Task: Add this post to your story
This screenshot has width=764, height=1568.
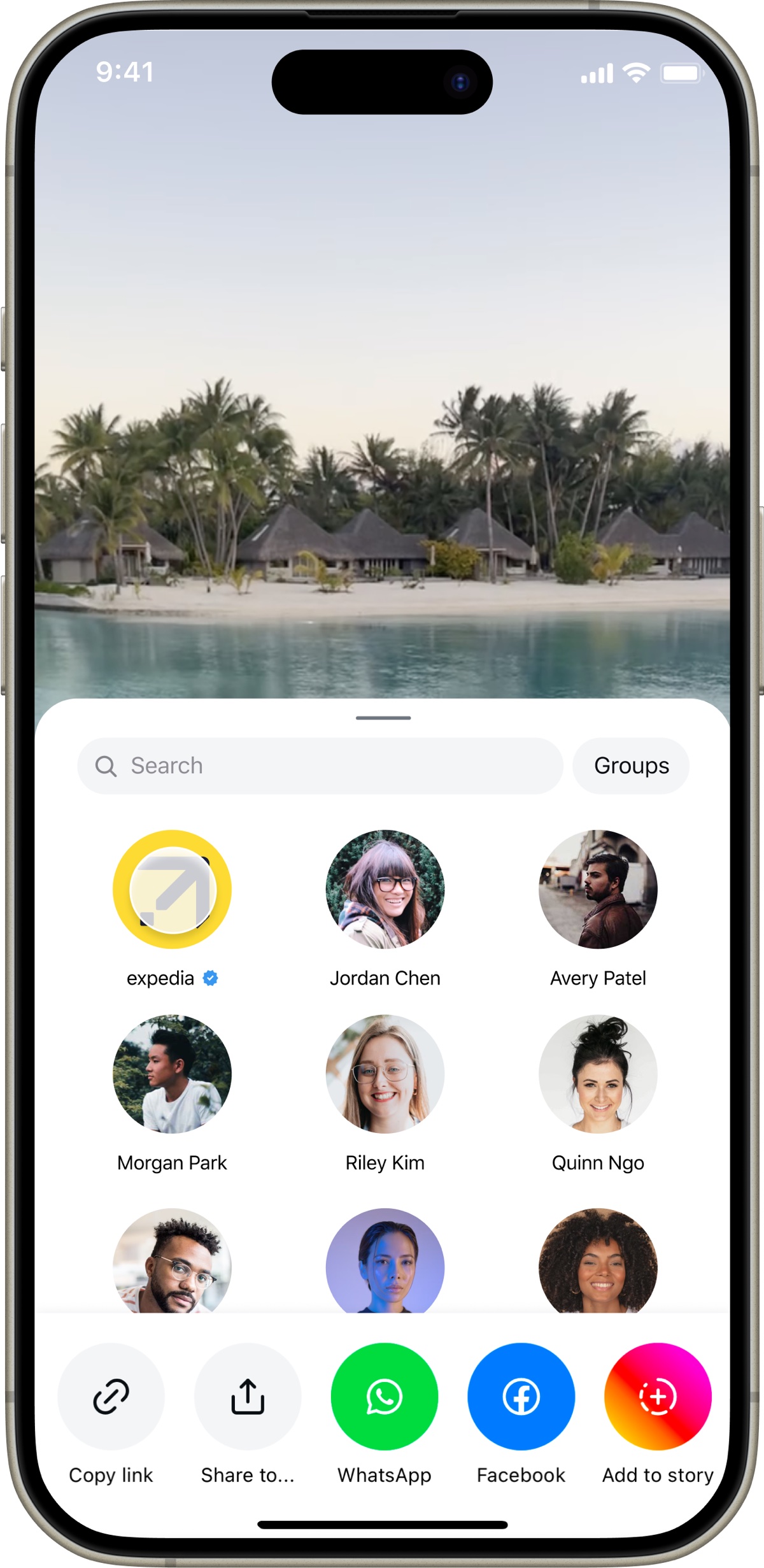Action: [x=658, y=1396]
